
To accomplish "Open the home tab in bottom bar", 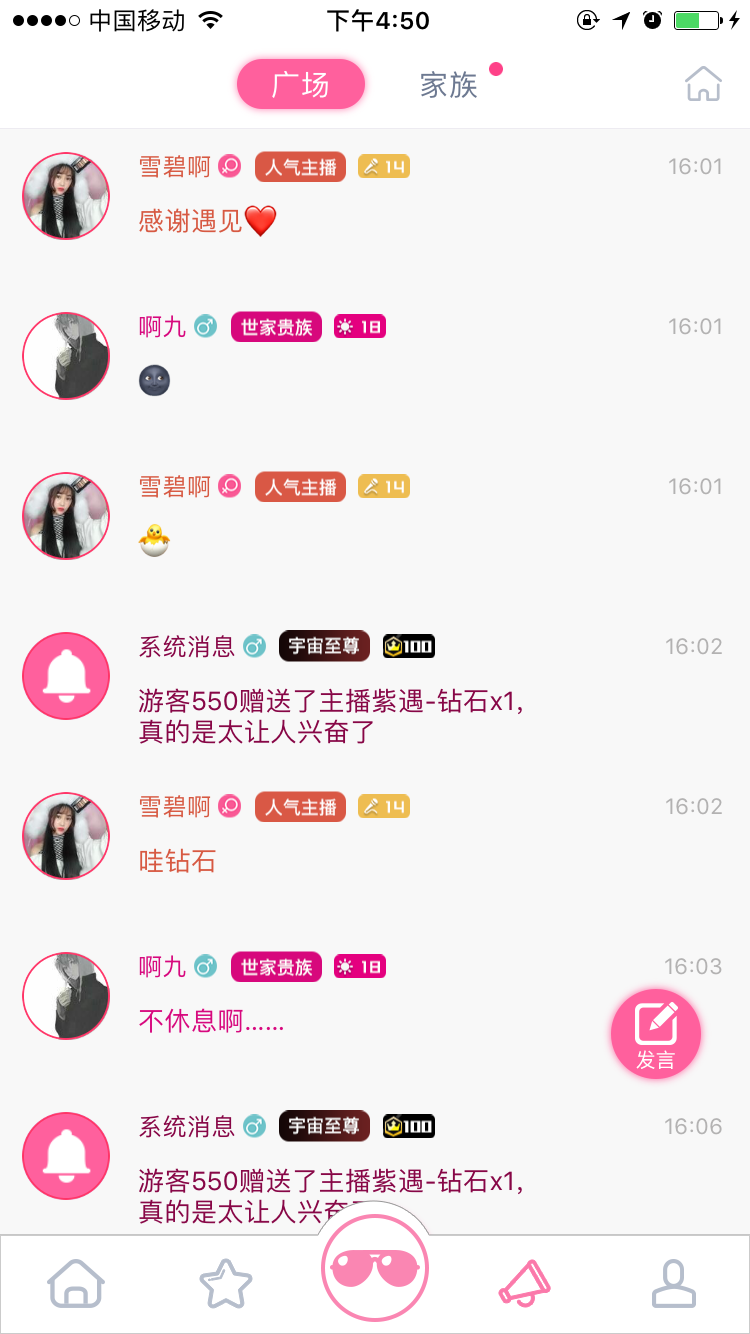I will coord(77,1283).
